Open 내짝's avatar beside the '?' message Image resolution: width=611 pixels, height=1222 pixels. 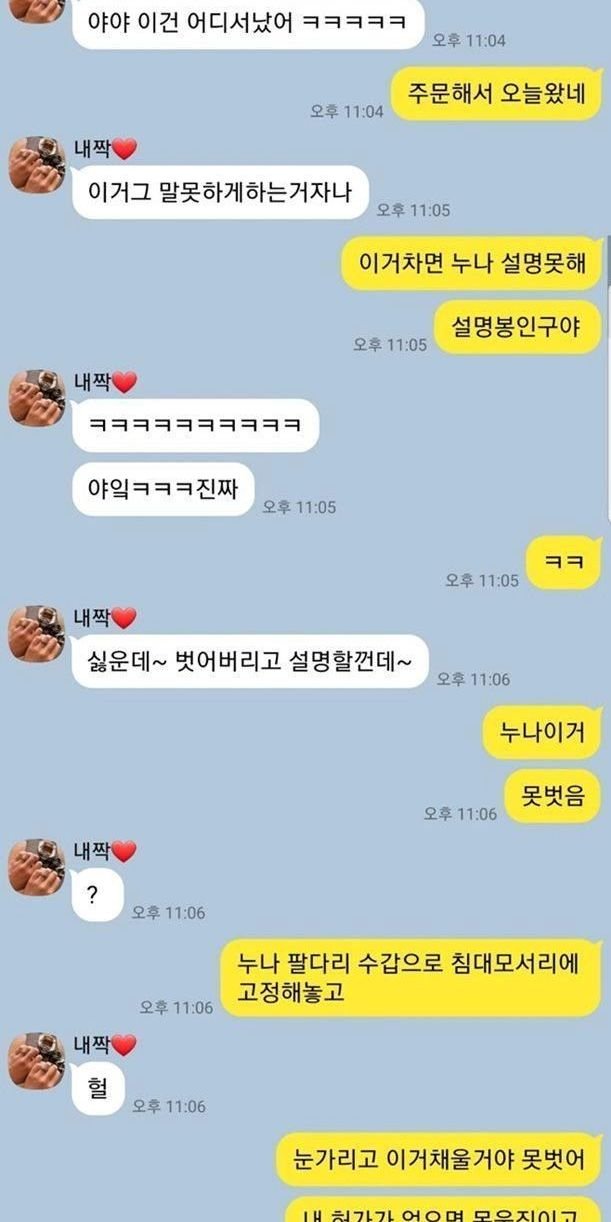pos(37,867)
